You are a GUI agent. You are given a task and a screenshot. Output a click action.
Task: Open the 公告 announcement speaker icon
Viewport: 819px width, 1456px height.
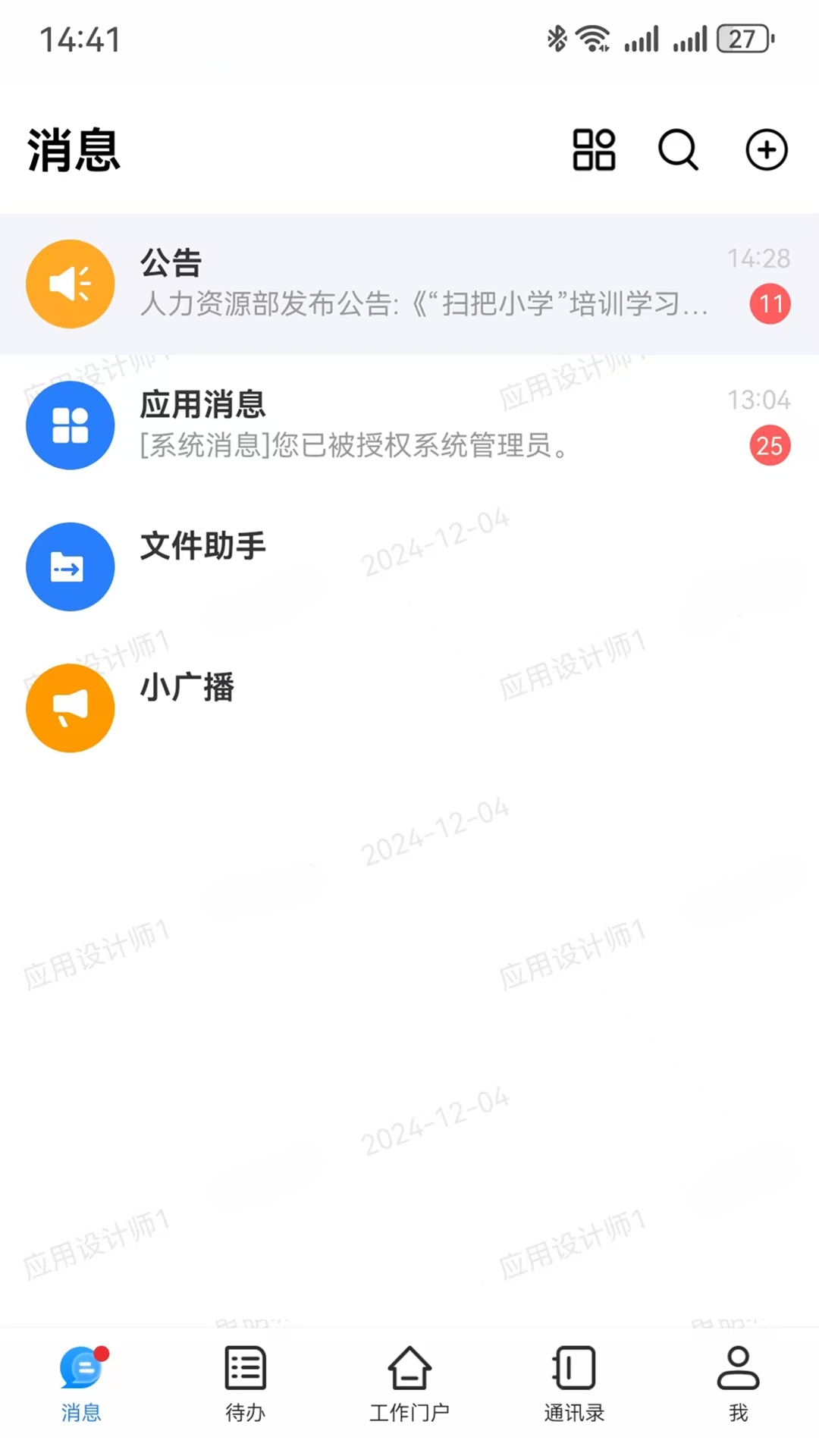click(70, 283)
